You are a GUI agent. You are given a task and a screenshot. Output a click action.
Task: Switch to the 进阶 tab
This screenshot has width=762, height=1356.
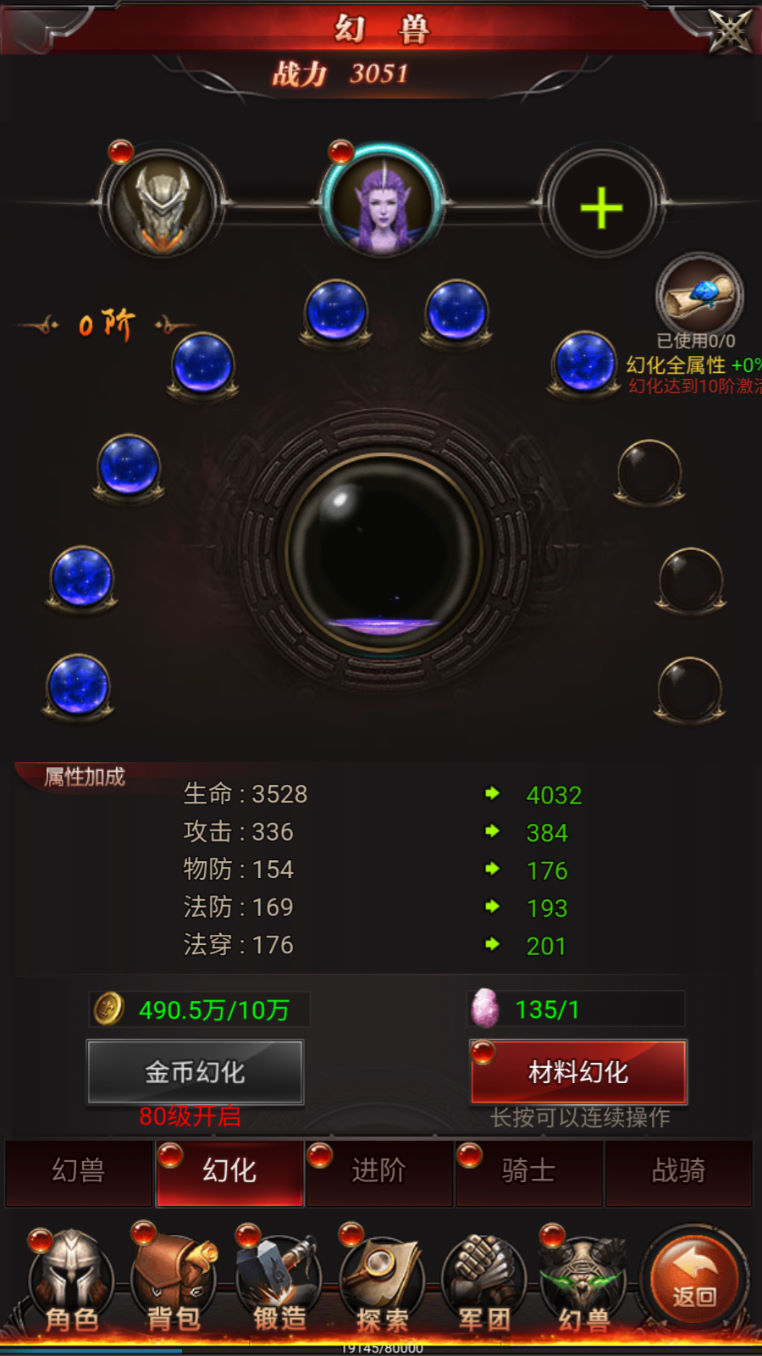[x=379, y=1172]
